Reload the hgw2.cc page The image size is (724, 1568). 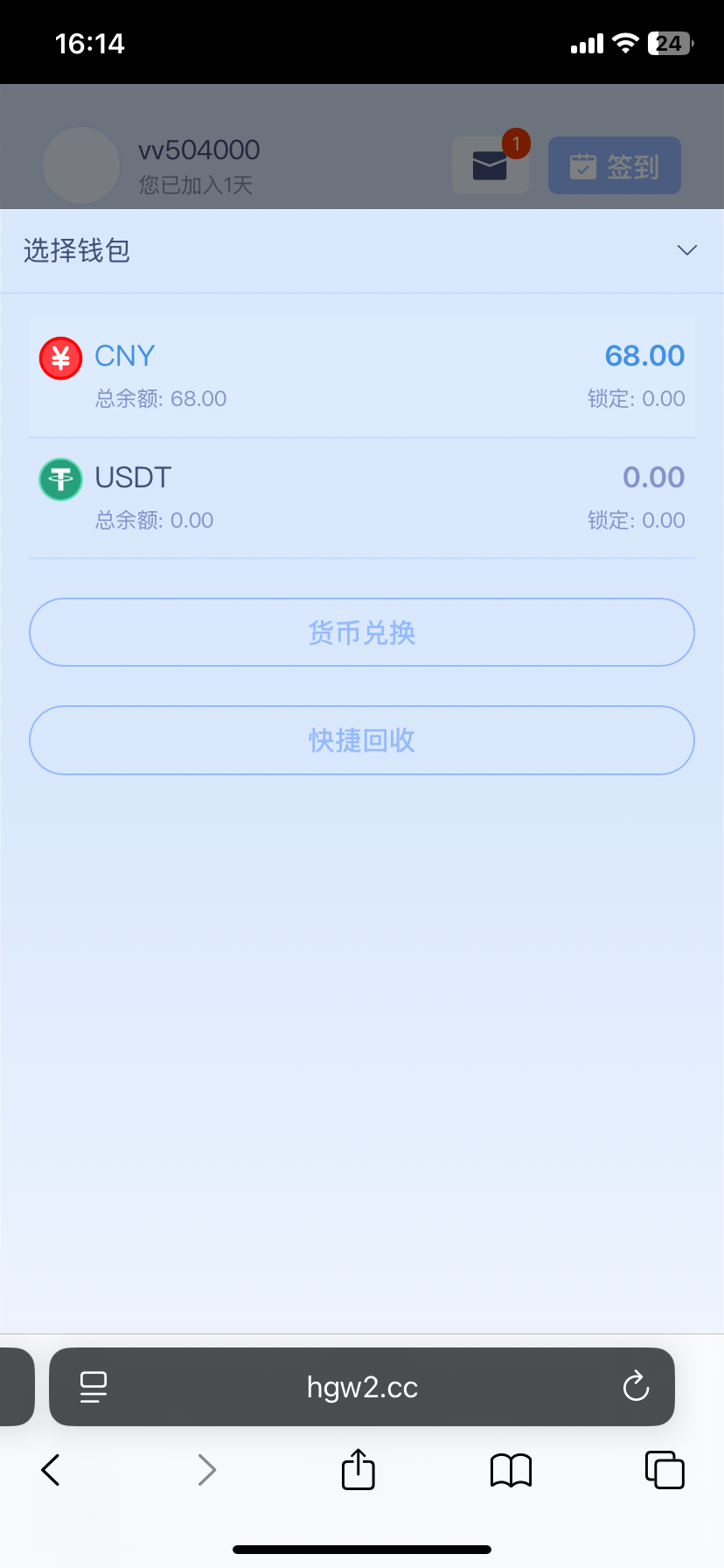(636, 1387)
